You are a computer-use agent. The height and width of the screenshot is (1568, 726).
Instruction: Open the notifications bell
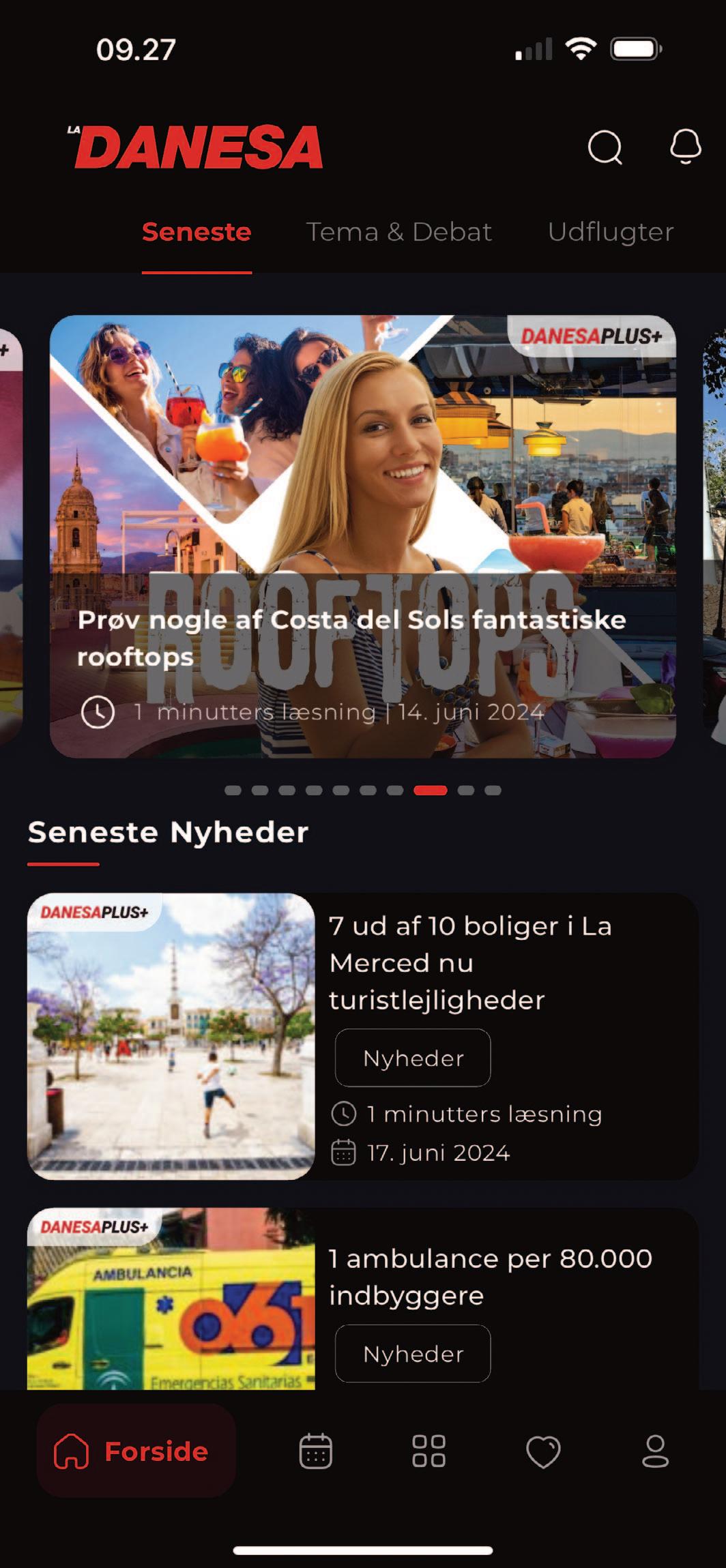pos(685,146)
